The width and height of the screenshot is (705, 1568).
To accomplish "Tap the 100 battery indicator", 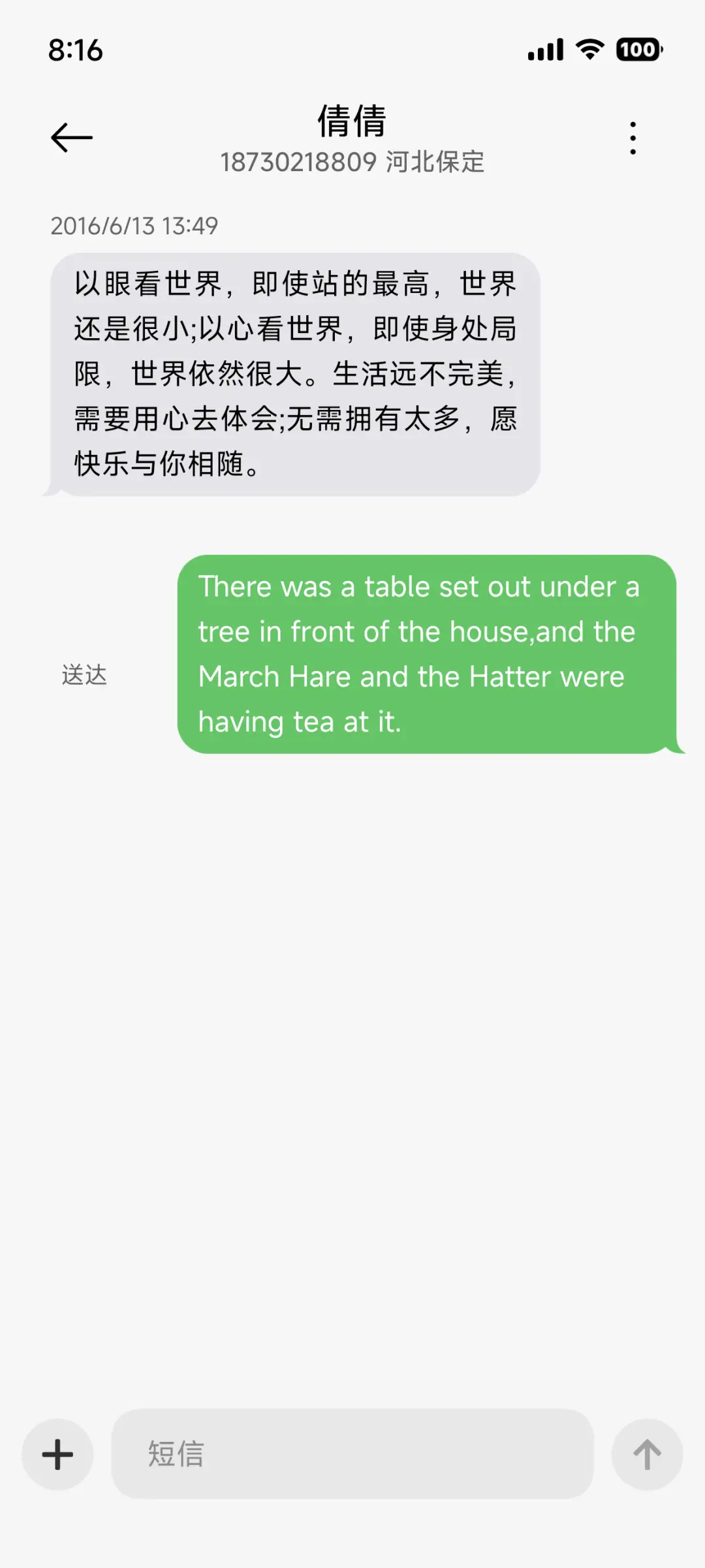I will 638,50.
